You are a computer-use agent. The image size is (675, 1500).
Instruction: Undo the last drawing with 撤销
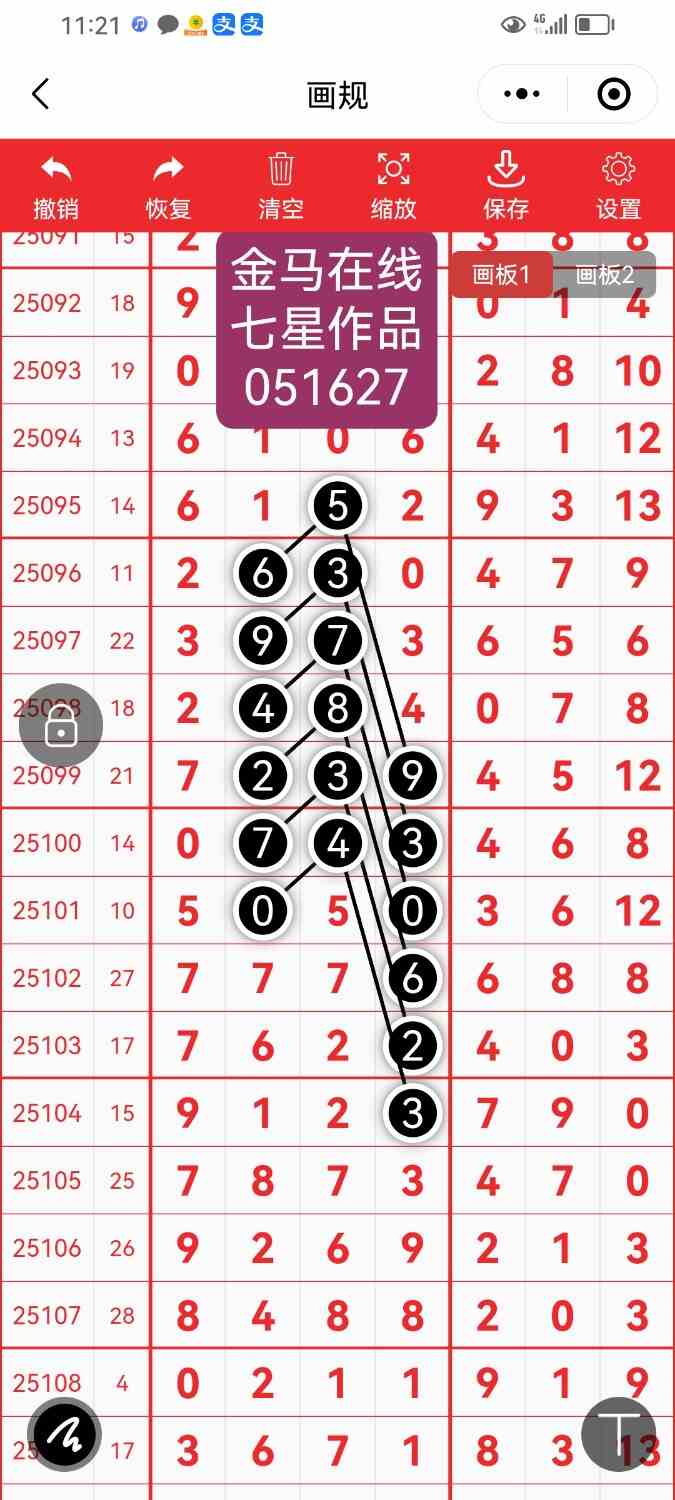(56, 187)
